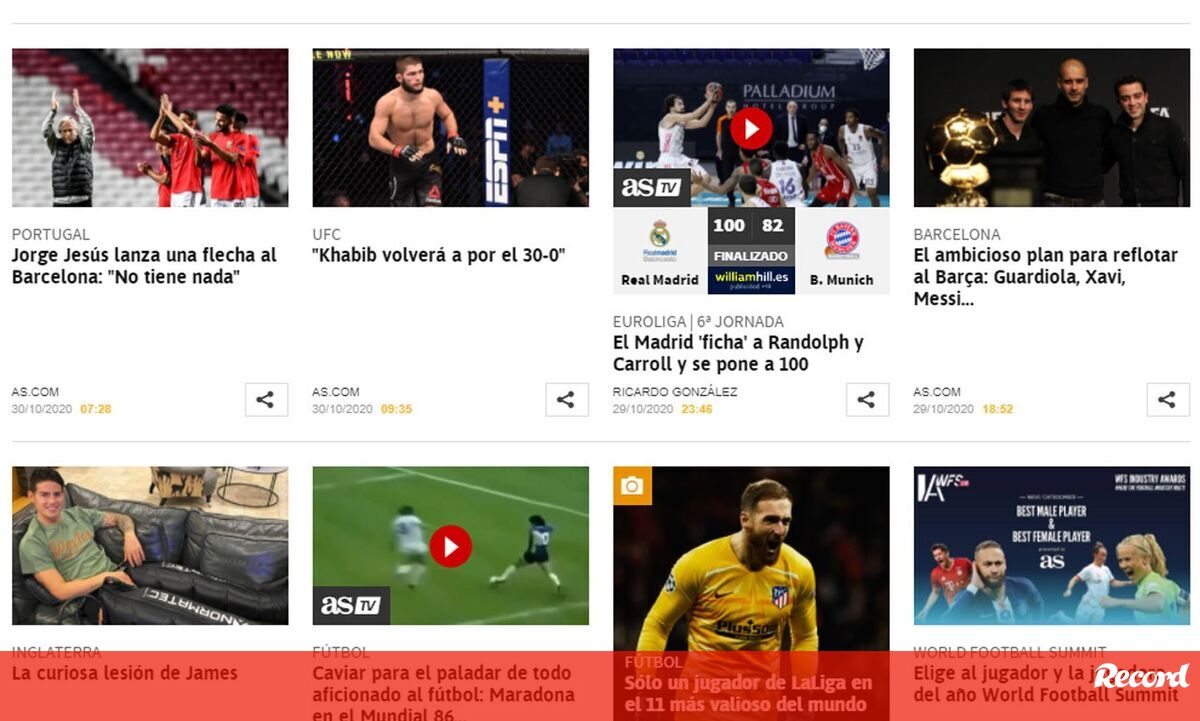The width and height of the screenshot is (1200, 721).
Task: Share the Guardiola, Xavi, Messi article
Action: (1167, 400)
